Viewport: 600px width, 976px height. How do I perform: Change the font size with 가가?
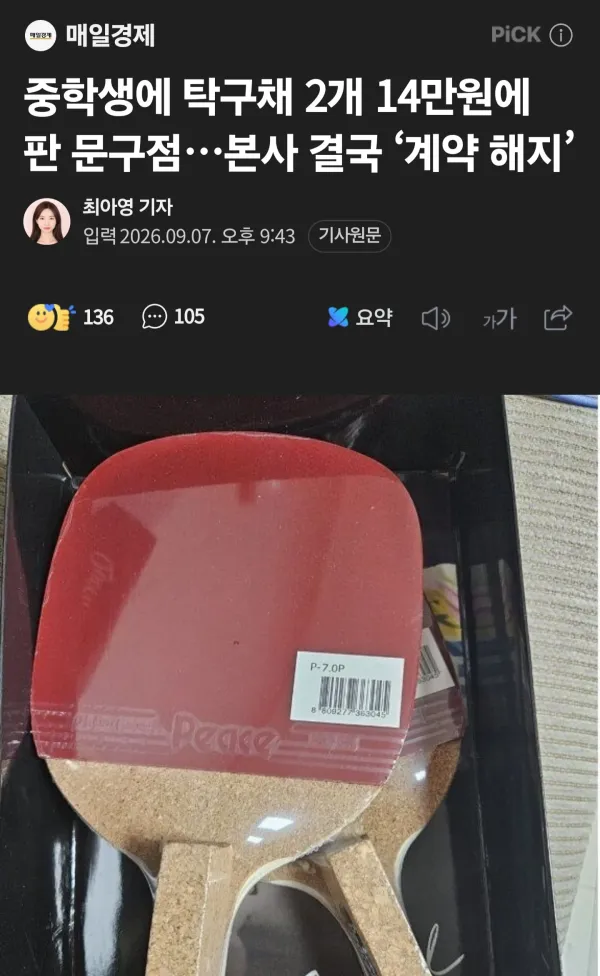pyautogui.click(x=499, y=318)
